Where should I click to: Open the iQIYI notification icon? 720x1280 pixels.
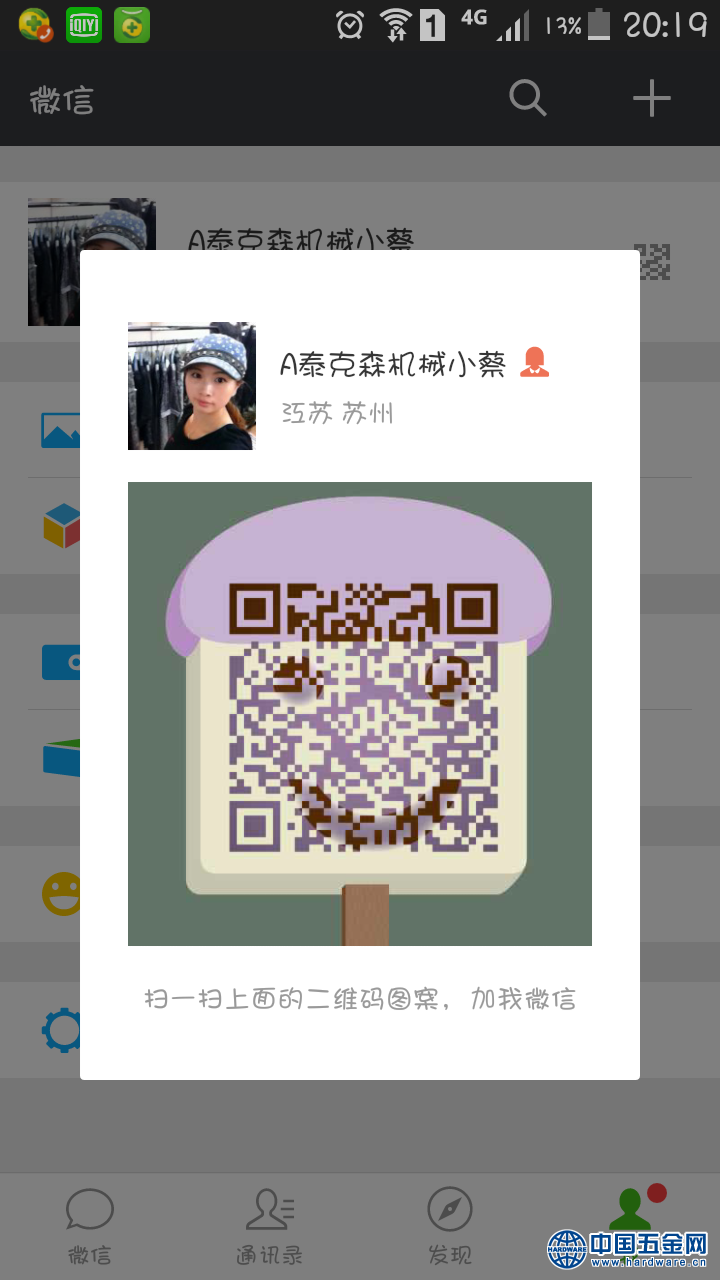point(82,25)
